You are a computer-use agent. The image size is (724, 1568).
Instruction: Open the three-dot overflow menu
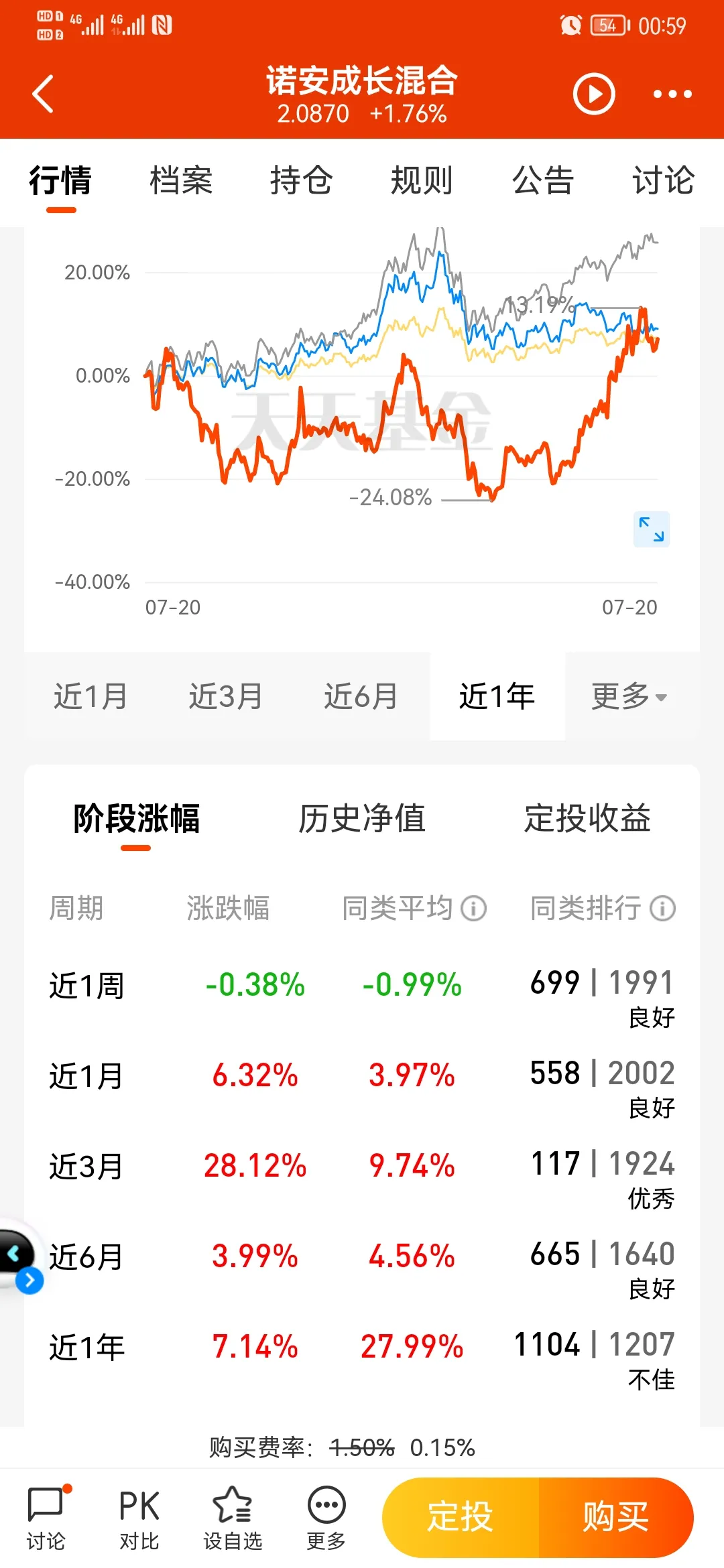(x=672, y=94)
